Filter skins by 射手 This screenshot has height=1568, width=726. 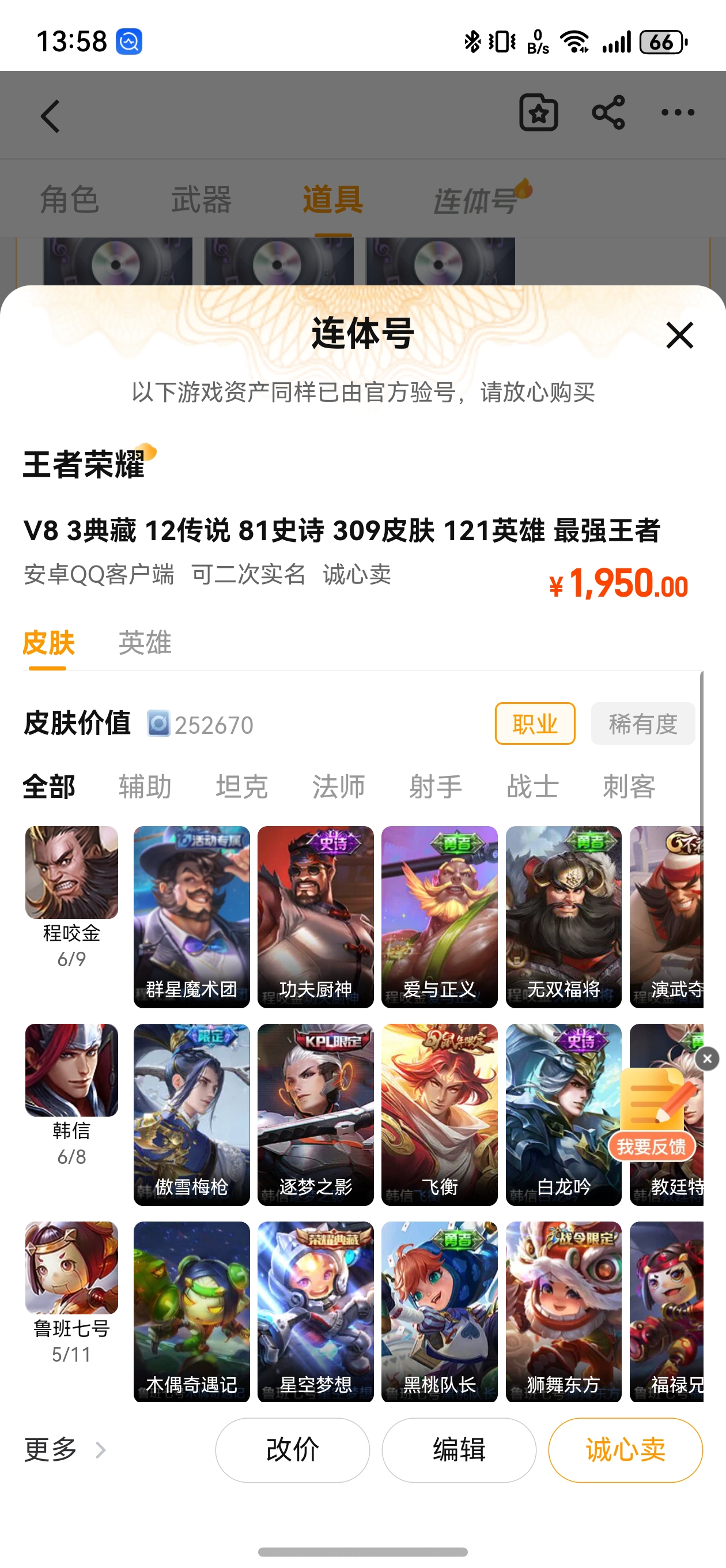435,786
